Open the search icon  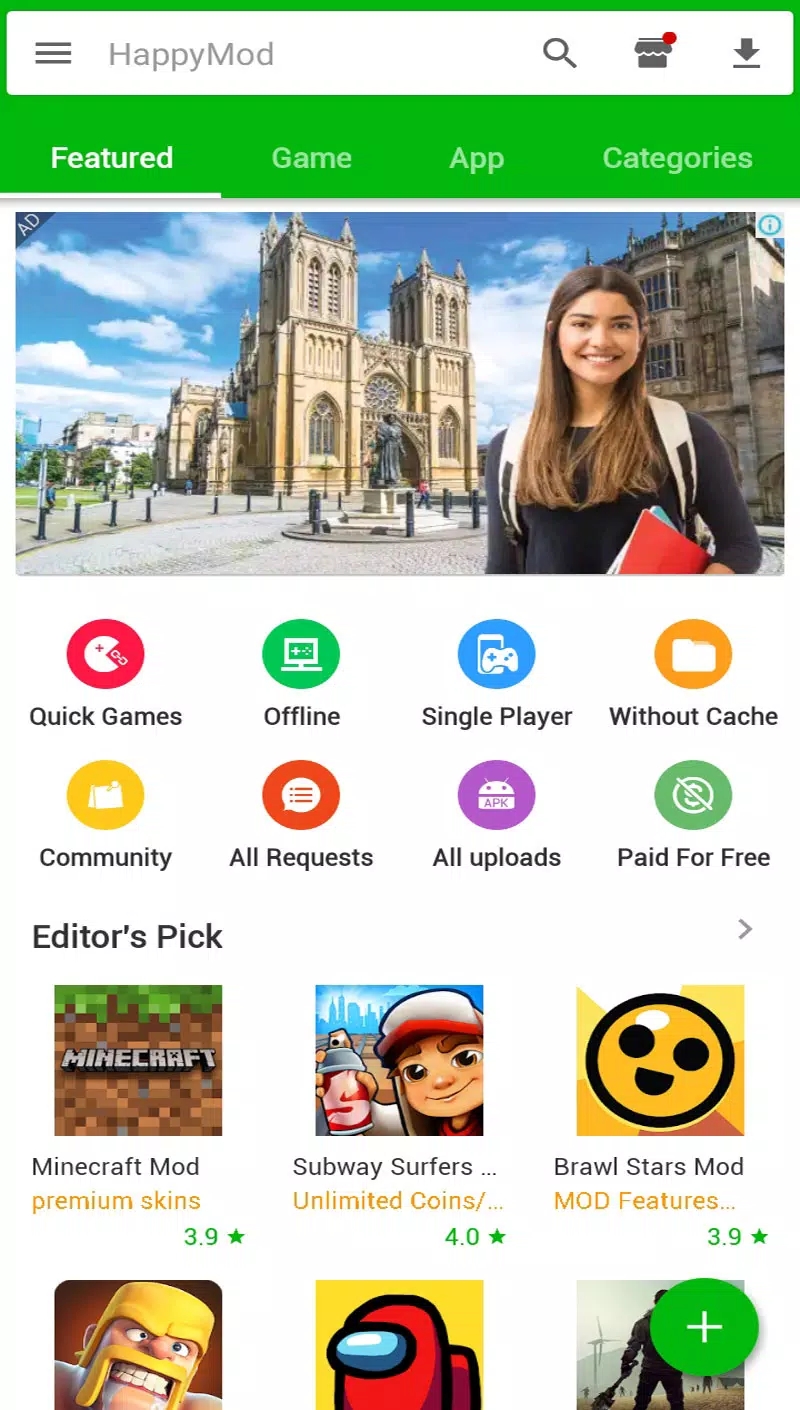pyautogui.click(x=561, y=53)
